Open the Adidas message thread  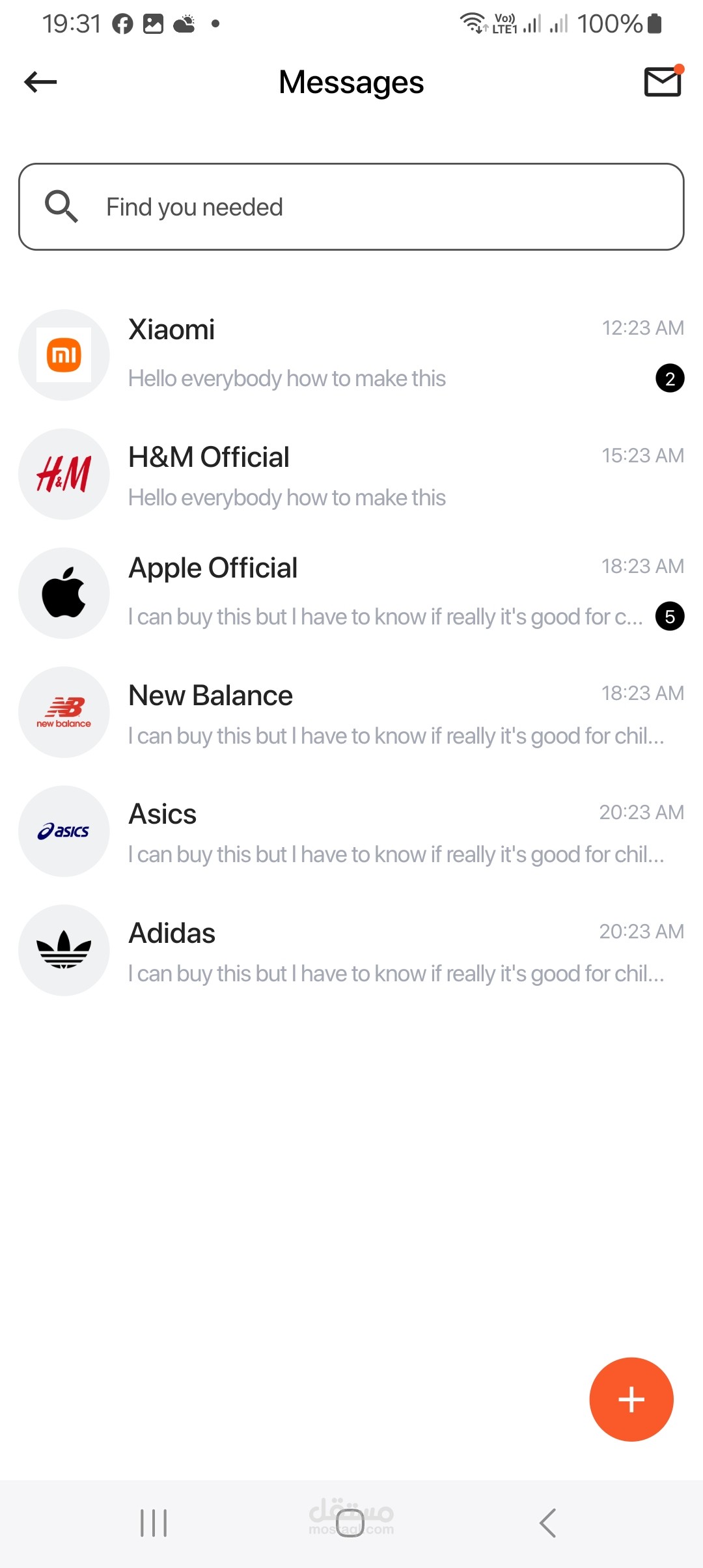[351, 950]
